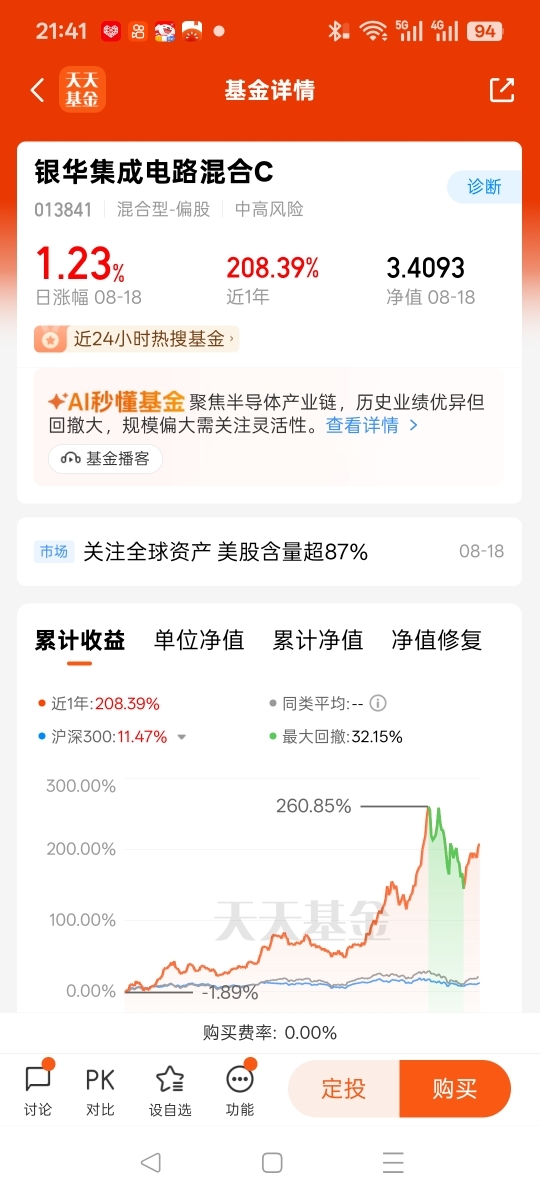Viewport: 540px width, 1200px height.
Task: Open the 讨论 discussion section
Action: point(38,1088)
